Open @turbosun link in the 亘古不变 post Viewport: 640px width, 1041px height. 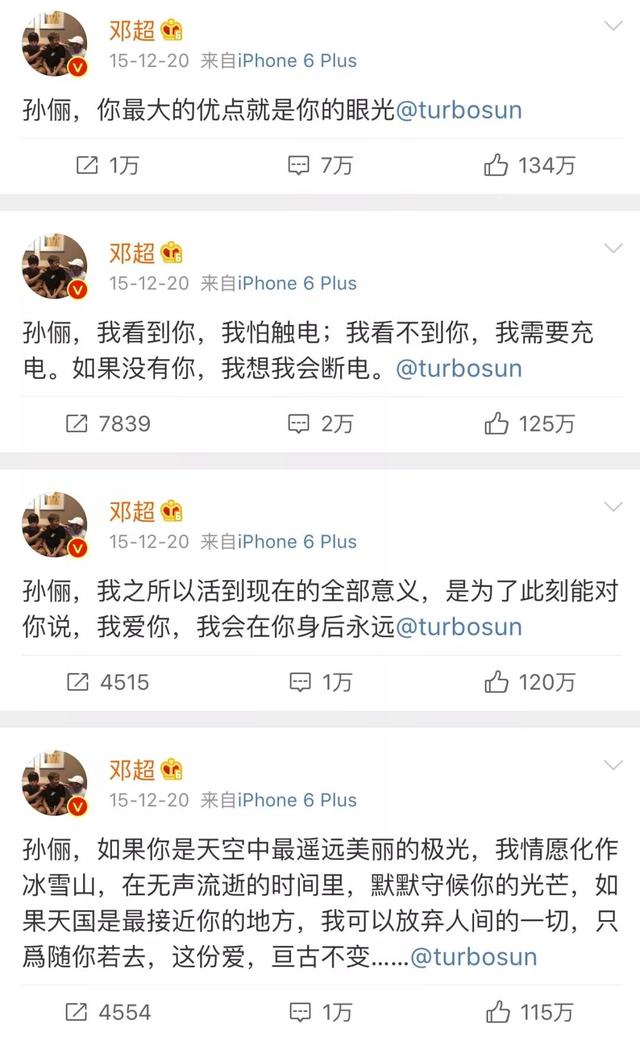point(473,957)
